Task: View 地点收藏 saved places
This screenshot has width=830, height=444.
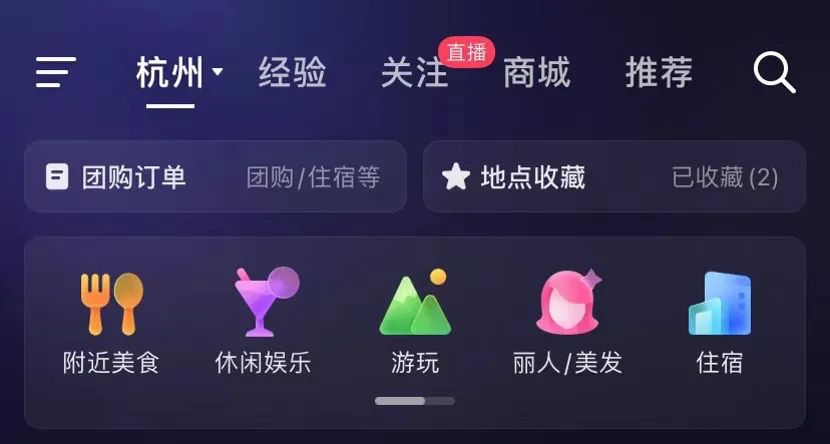Action: [614, 177]
